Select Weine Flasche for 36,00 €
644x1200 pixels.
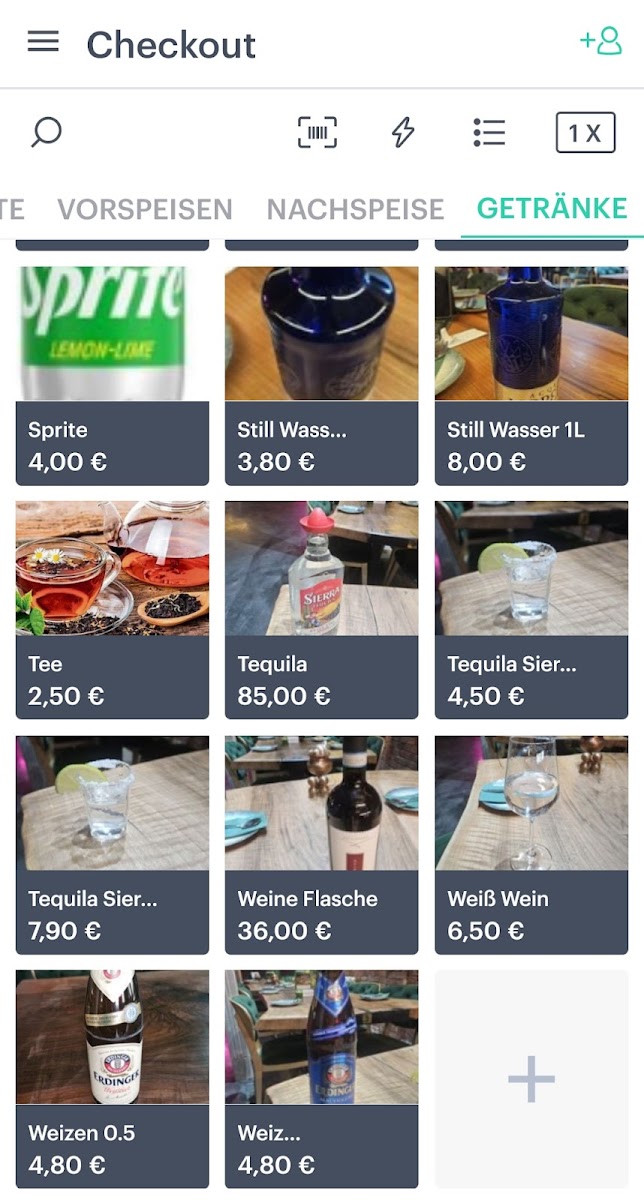tap(321, 844)
